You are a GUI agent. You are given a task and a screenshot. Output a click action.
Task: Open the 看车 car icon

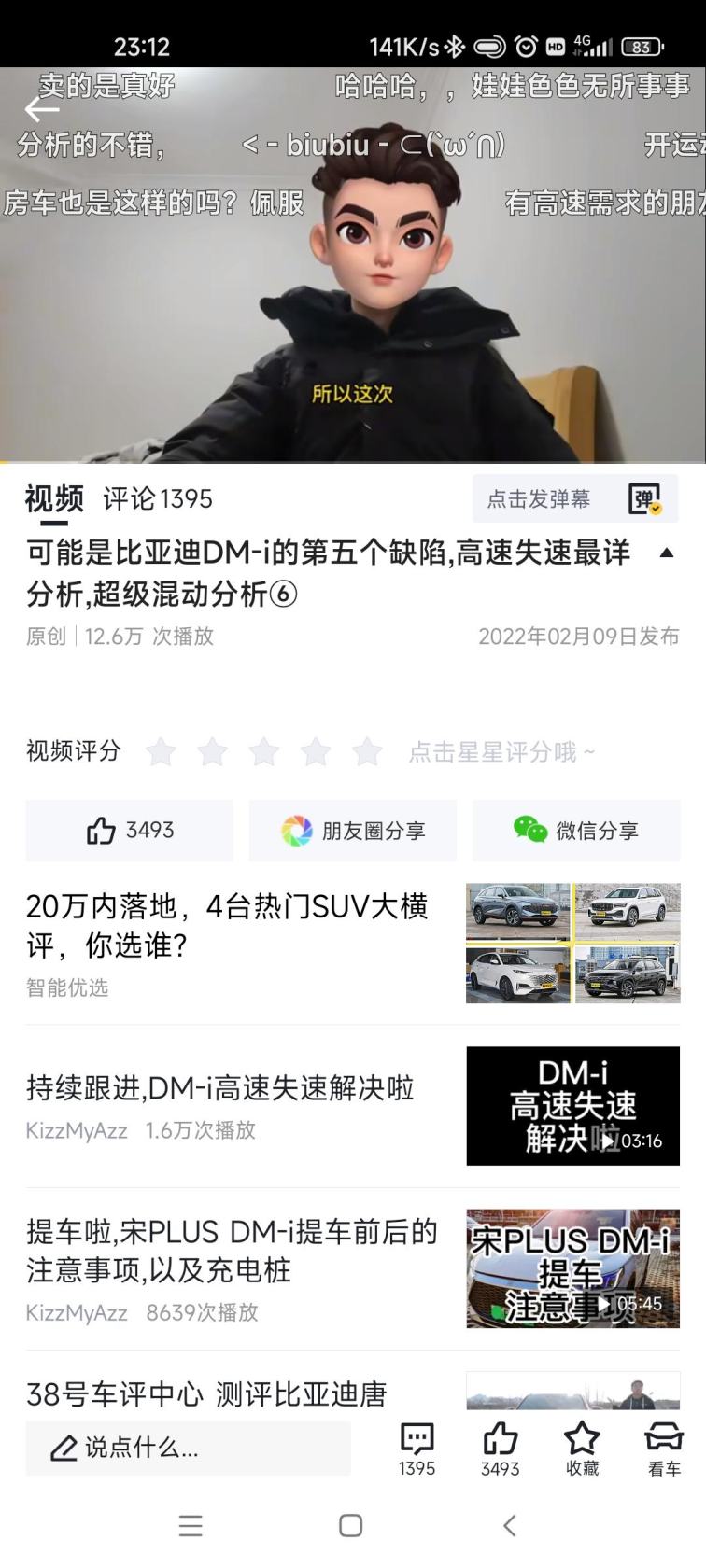click(664, 1448)
